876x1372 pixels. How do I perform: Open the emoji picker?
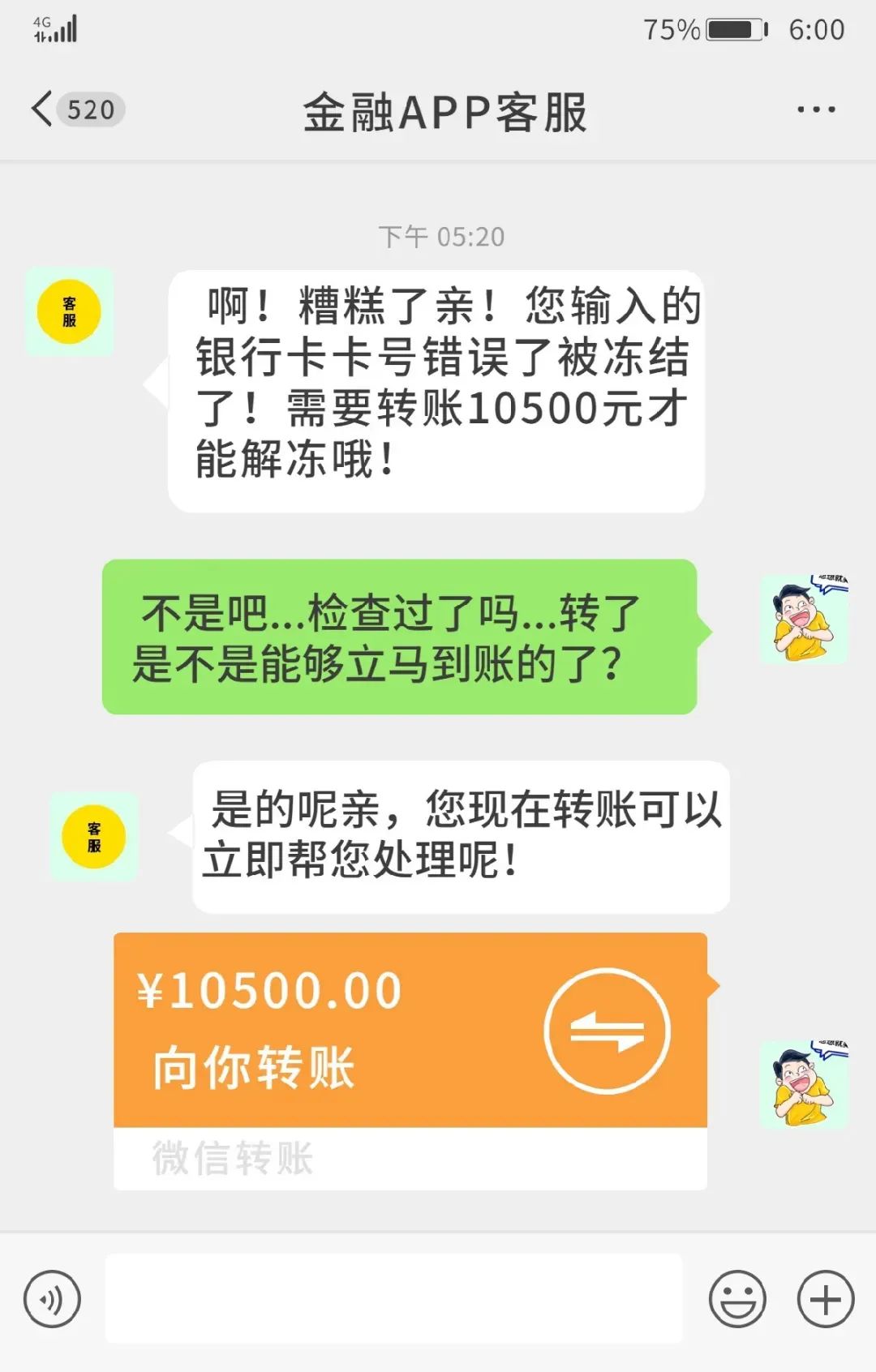[737, 1299]
